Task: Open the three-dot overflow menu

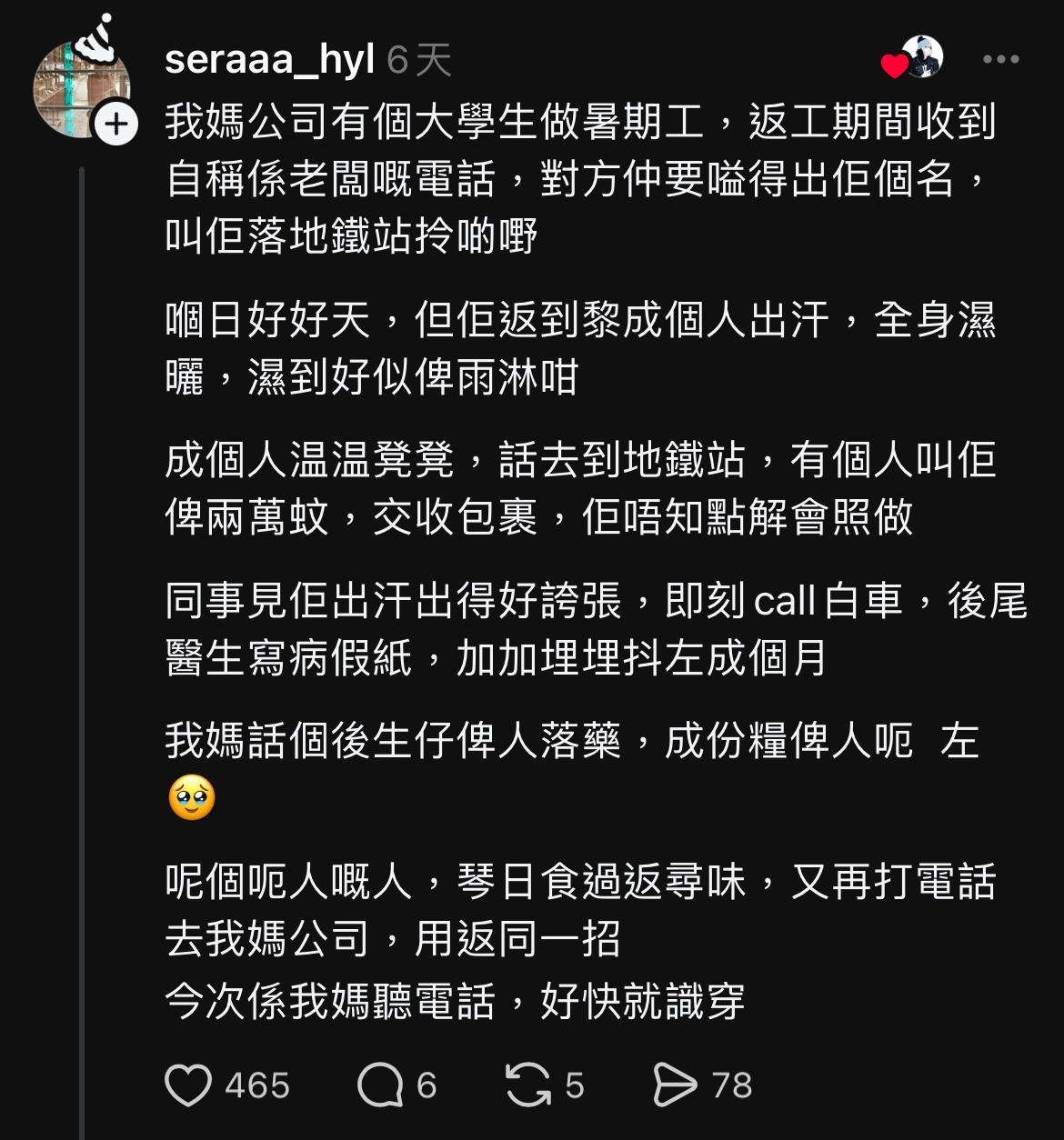Action: (x=1000, y=60)
